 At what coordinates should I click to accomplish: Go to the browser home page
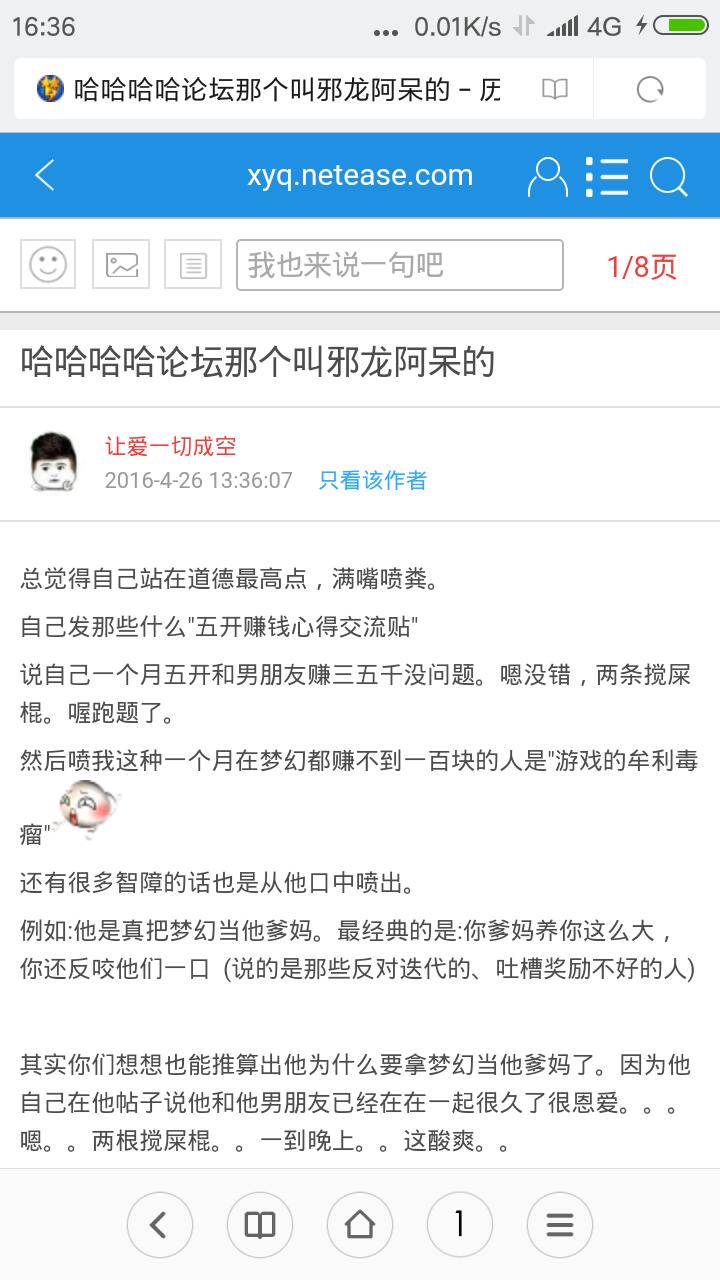[360, 1224]
